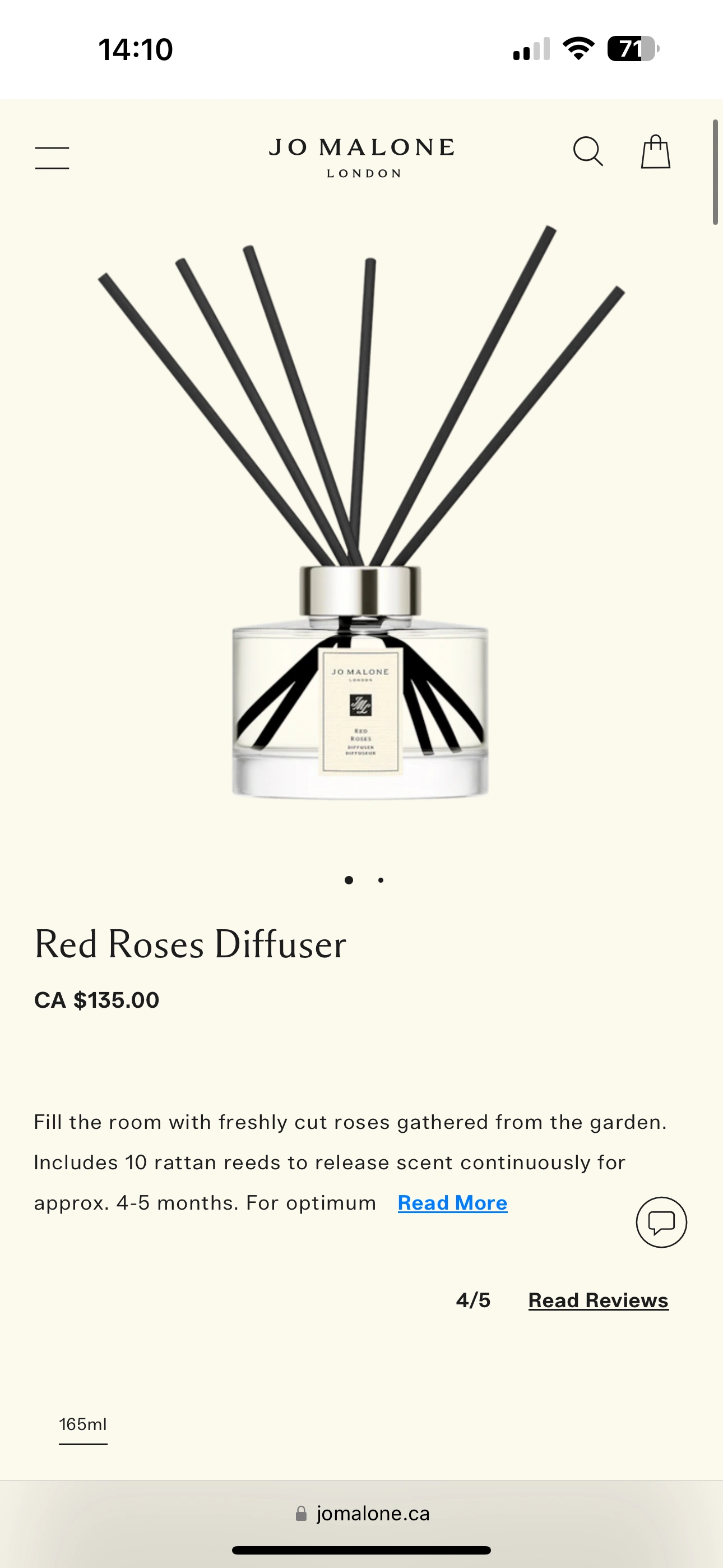723x1568 pixels.
Task: Open the live chat bubble
Action: (661, 1221)
